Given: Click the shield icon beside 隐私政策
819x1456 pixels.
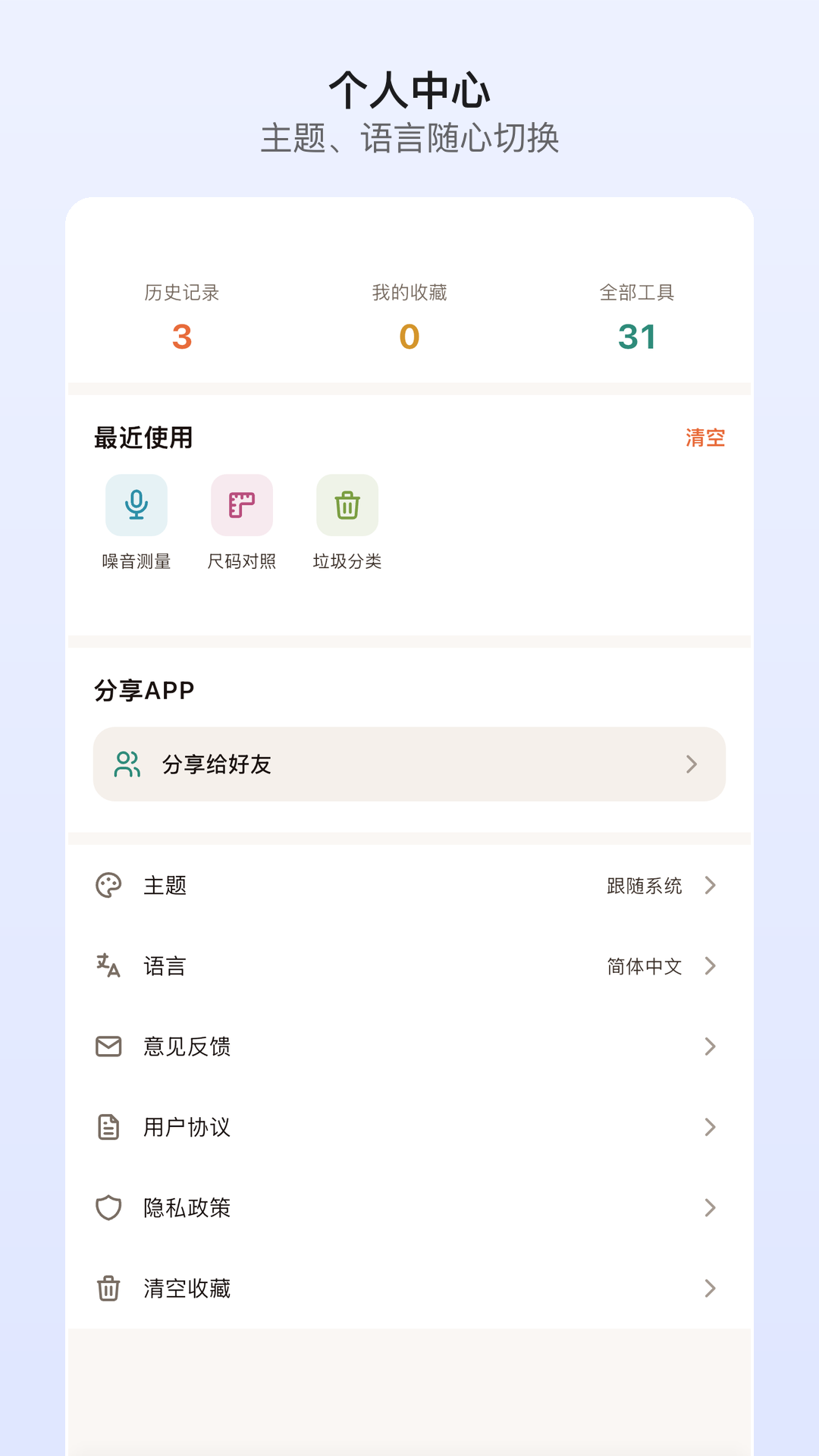Looking at the screenshot, I should point(108,1207).
